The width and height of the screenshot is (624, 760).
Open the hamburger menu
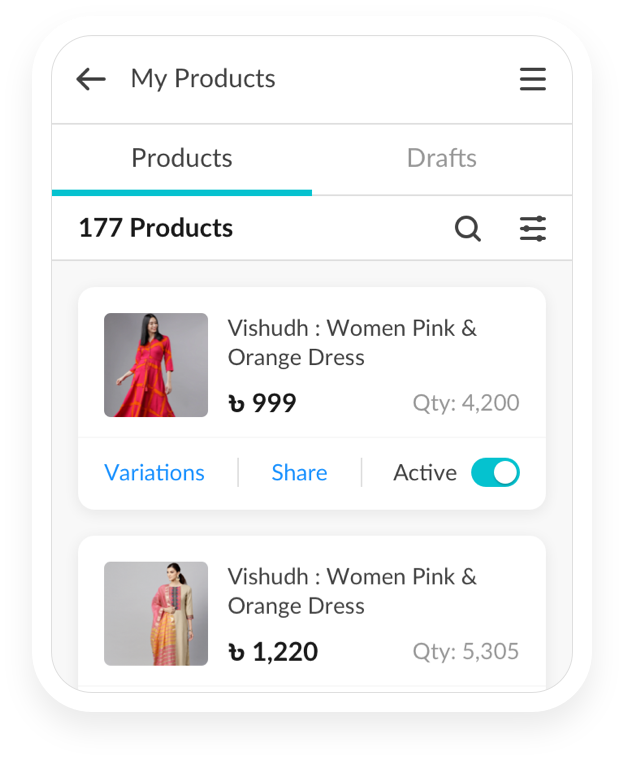(533, 79)
